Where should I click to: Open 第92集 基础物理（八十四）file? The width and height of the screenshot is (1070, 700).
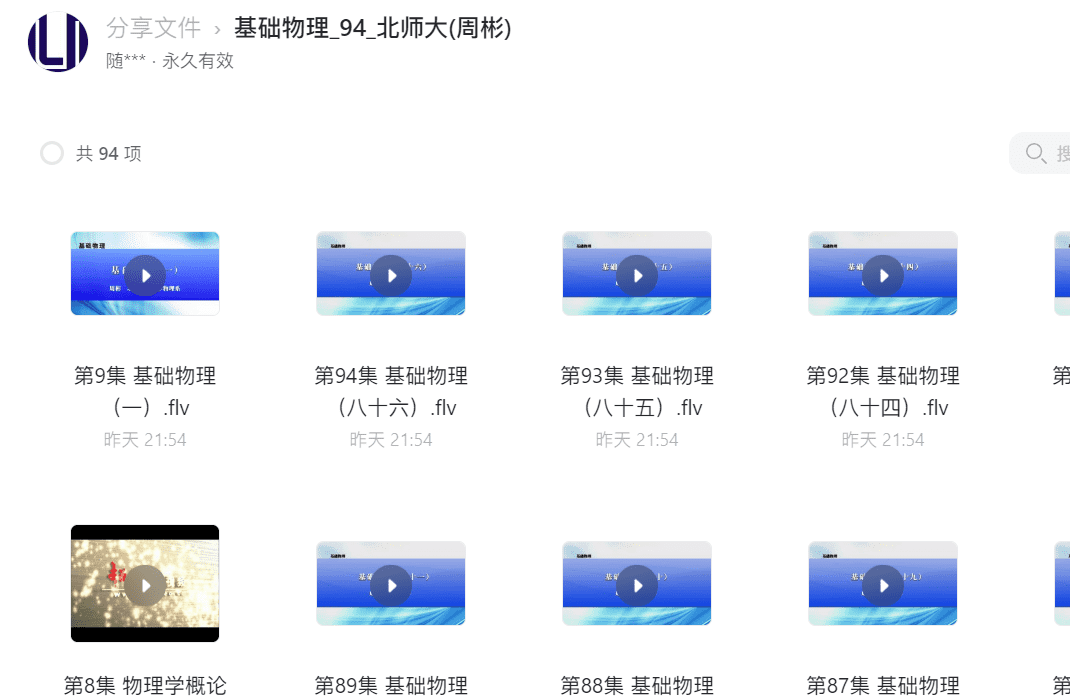pos(883,275)
